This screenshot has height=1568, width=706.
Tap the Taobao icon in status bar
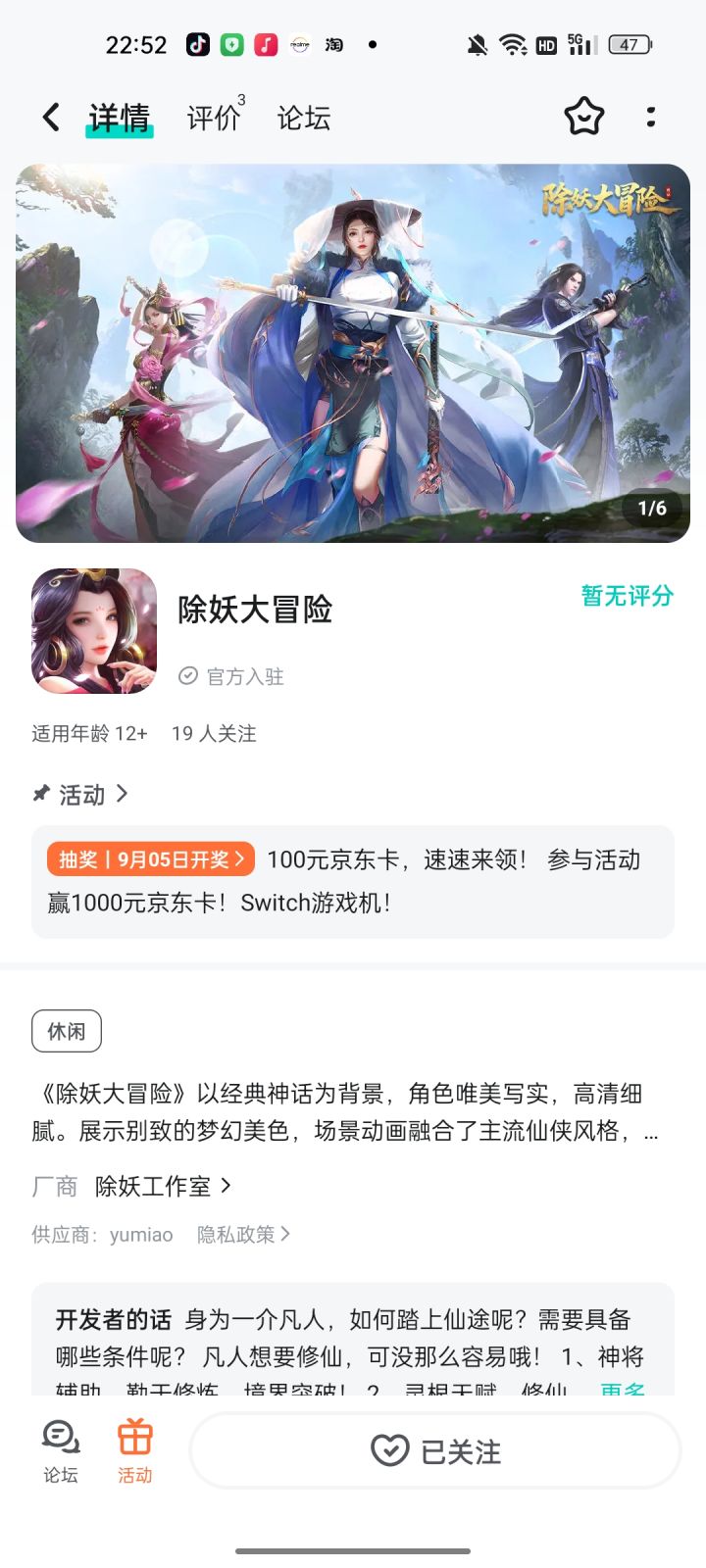pos(332,45)
